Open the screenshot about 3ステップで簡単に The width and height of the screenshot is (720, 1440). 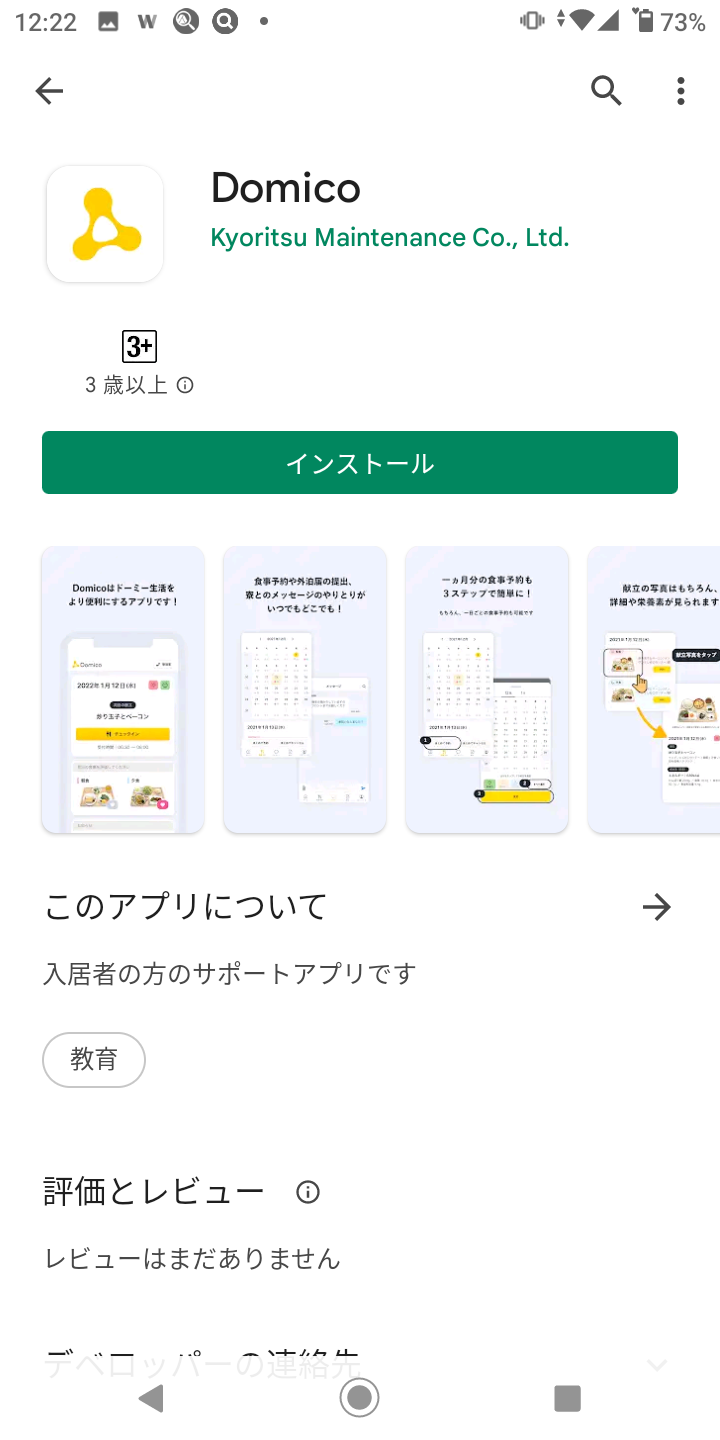click(x=487, y=690)
